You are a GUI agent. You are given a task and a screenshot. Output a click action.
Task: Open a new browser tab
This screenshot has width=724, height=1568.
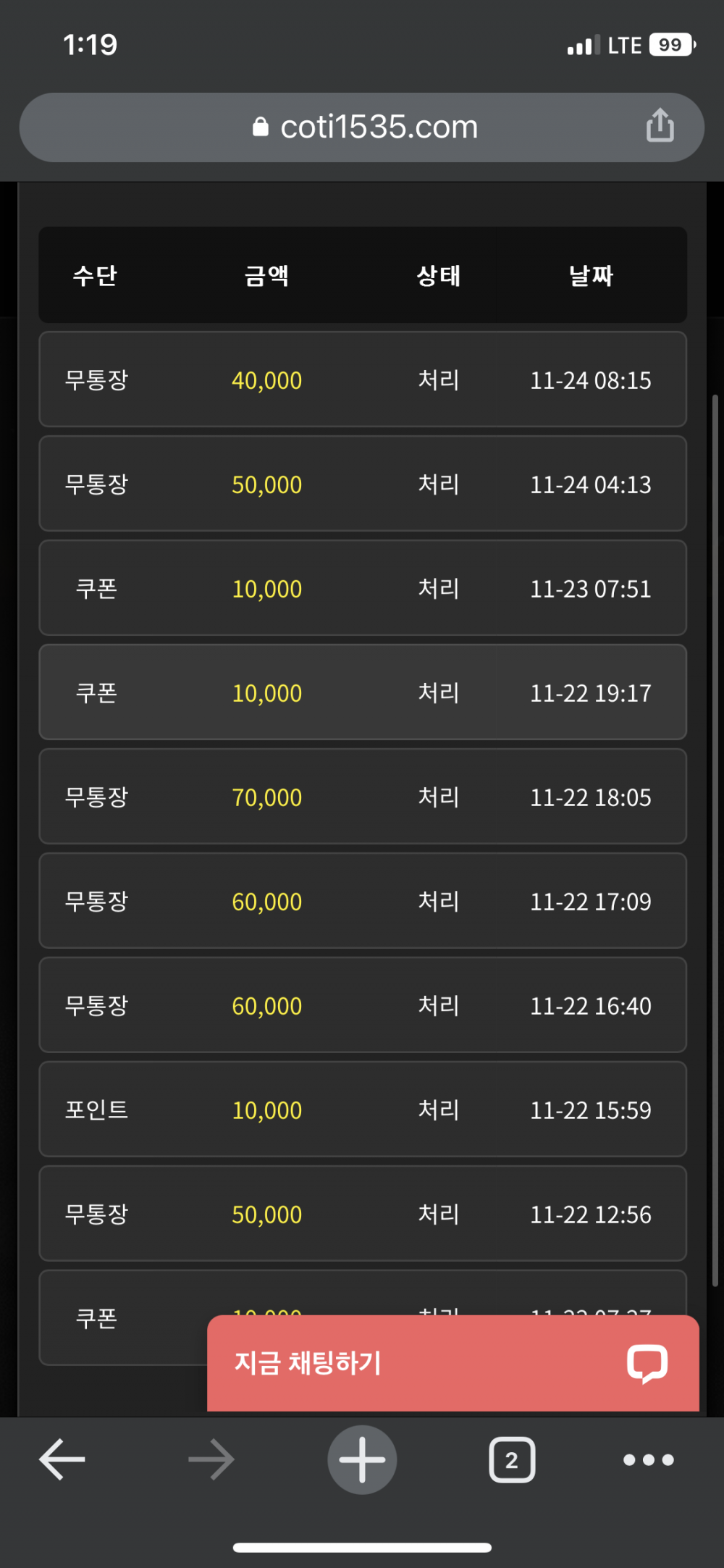coord(362,1459)
